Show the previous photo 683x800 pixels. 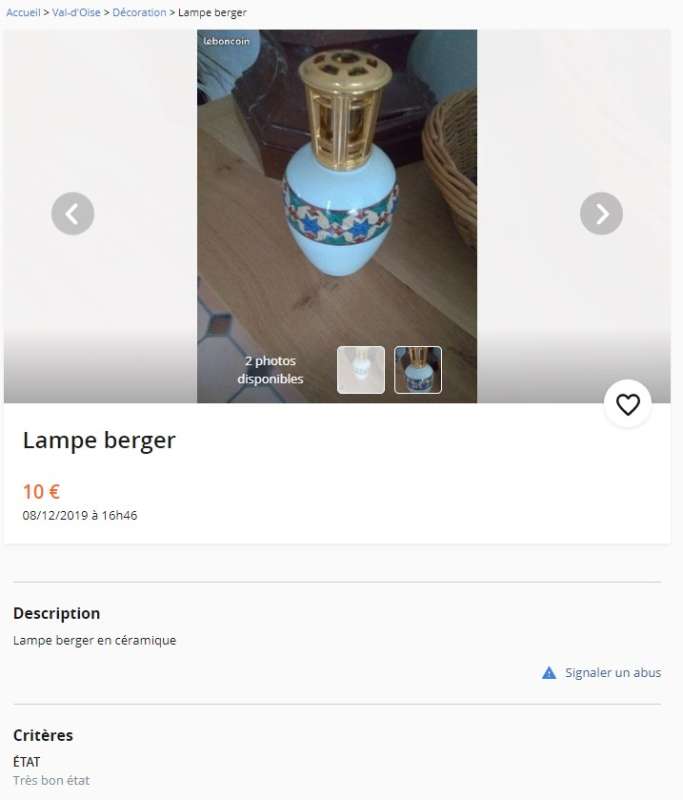click(73, 213)
